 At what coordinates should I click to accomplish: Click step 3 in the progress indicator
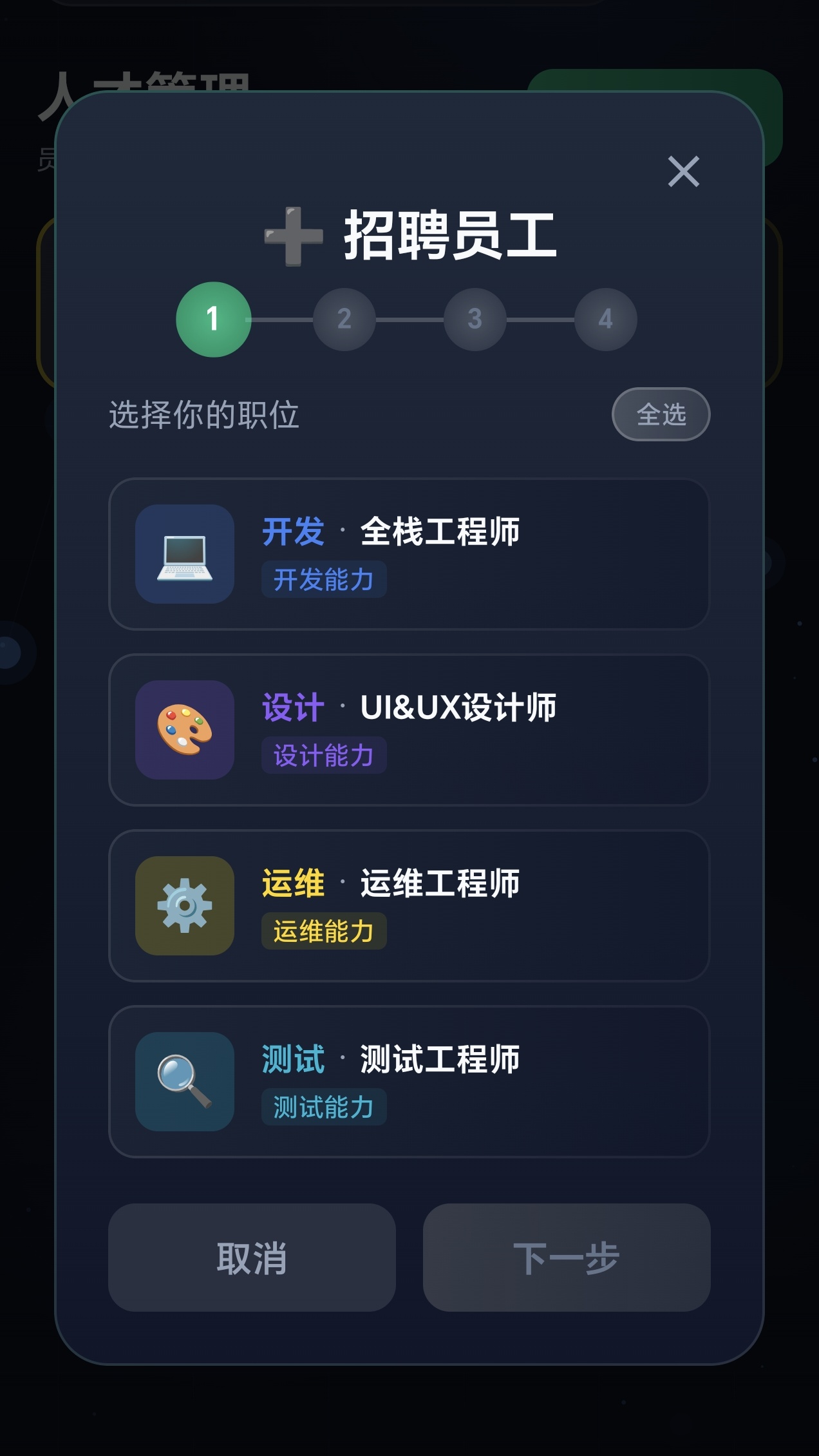tap(475, 320)
